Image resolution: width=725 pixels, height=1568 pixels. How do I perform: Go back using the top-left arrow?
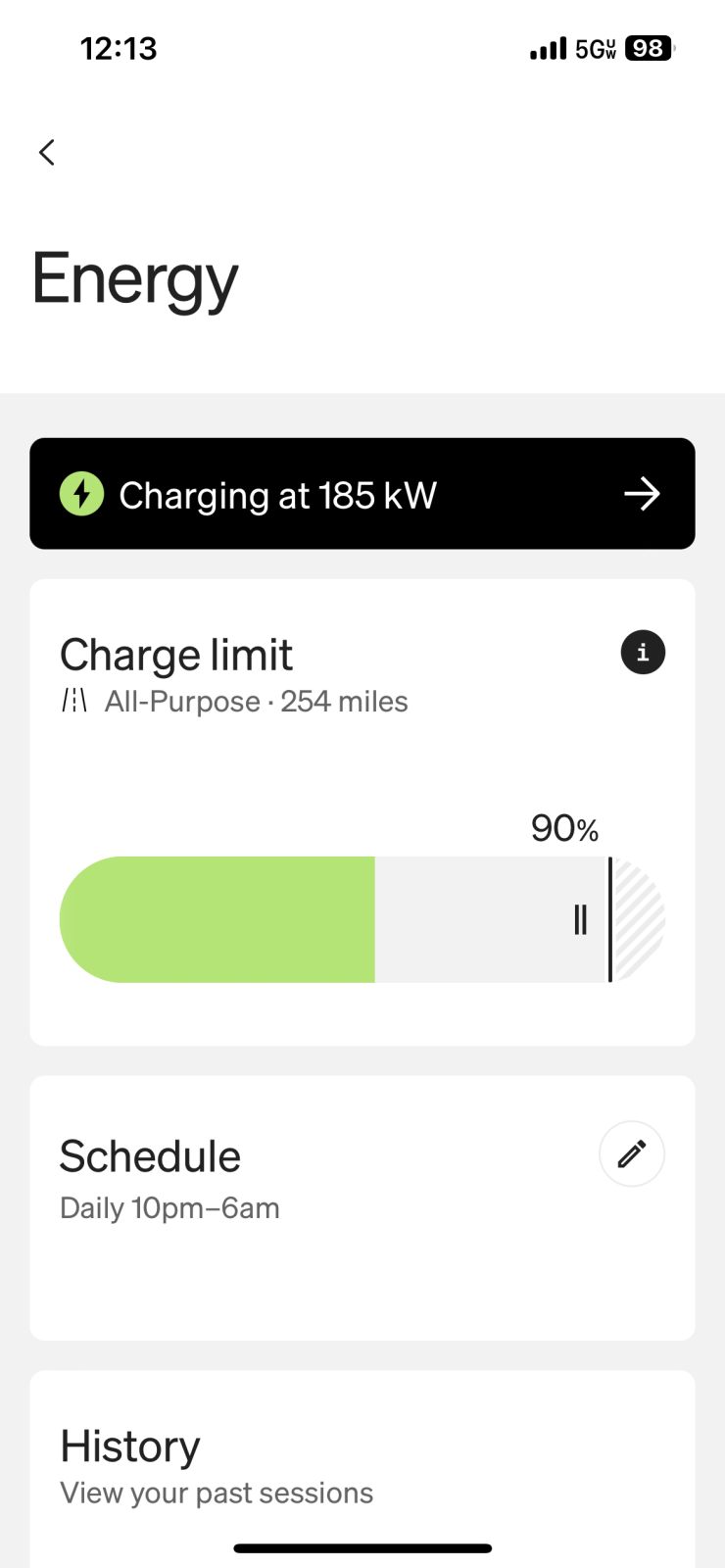click(x=46, y=153)
